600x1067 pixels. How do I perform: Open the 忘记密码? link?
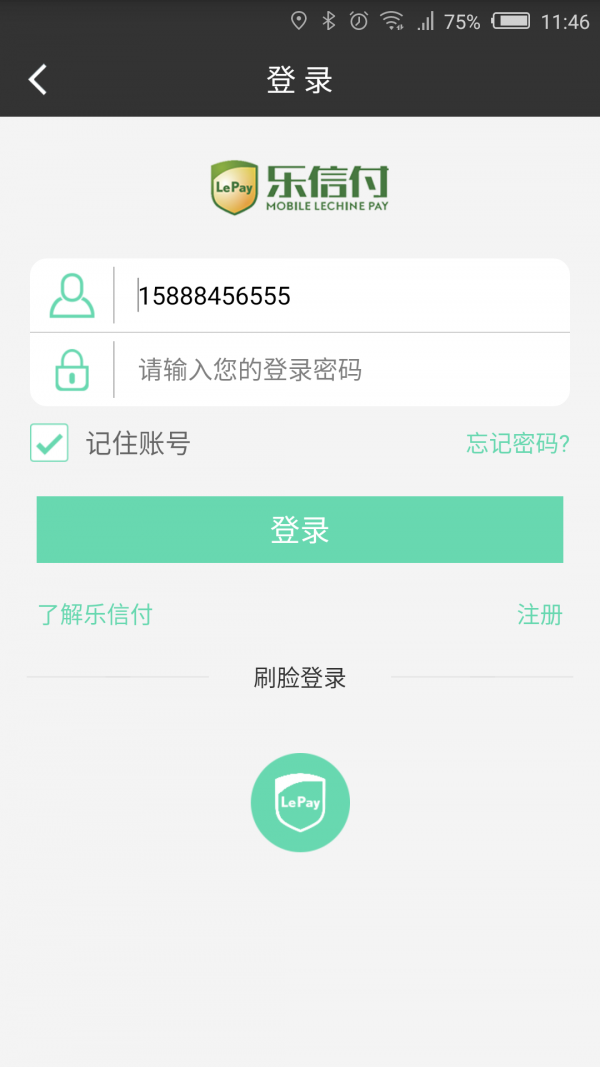[518, 444]
